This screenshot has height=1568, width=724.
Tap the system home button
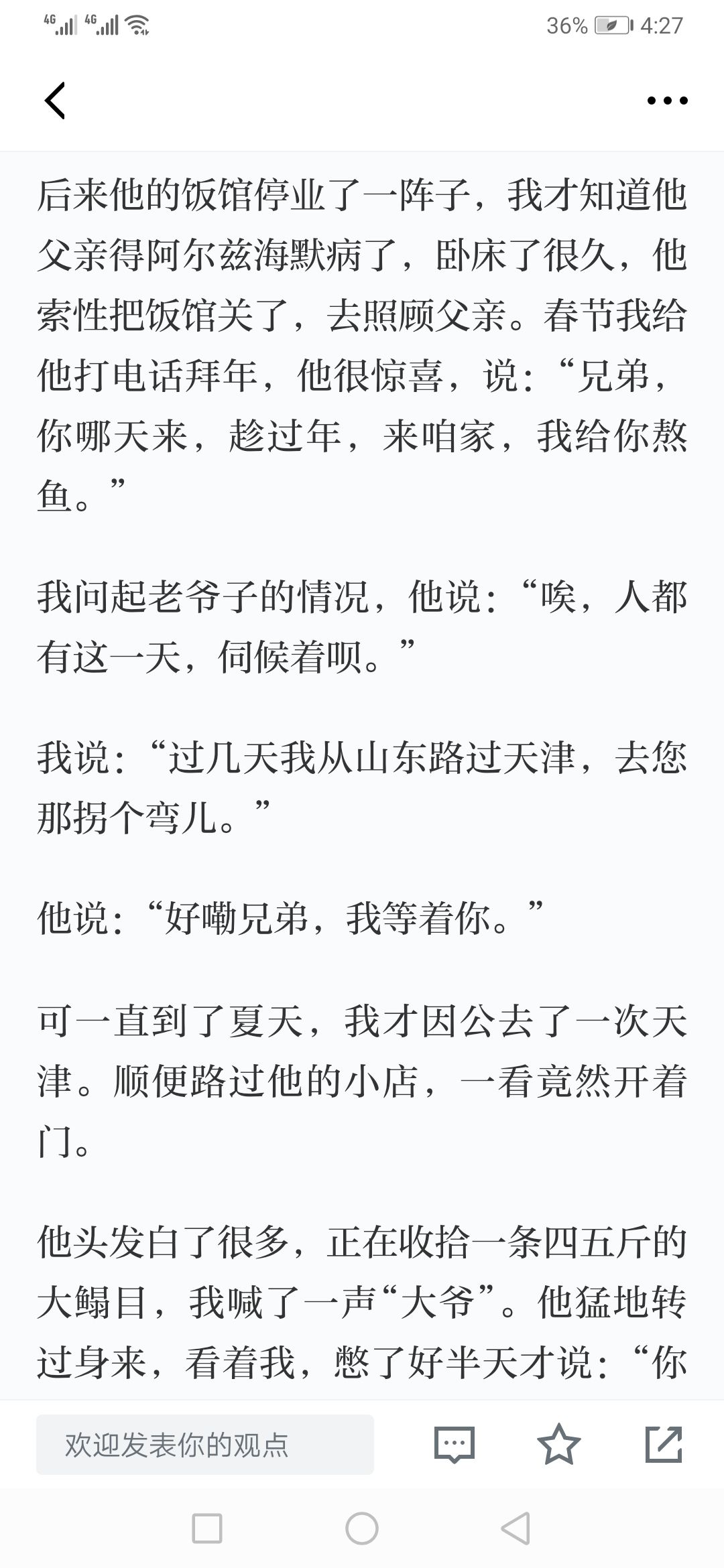(x=362, y=1529)
